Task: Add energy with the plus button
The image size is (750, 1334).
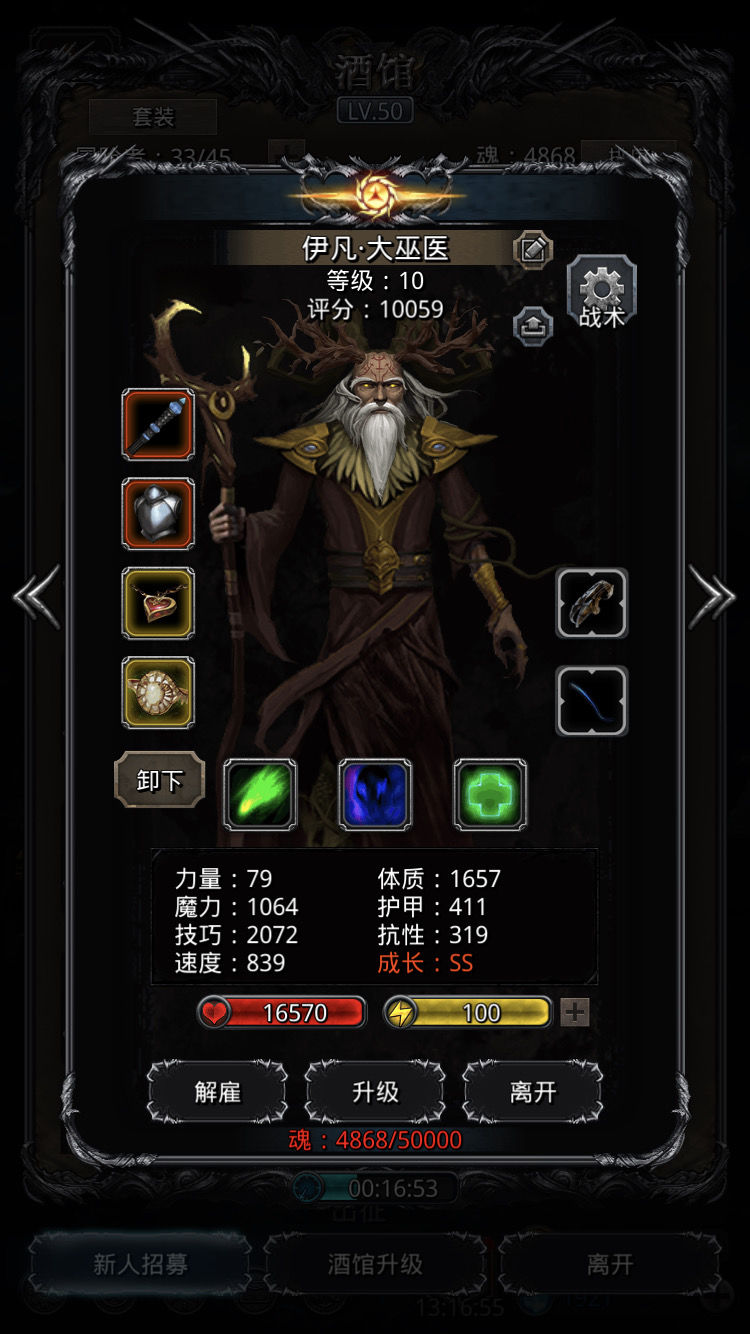Action: tap(574, 1012)
